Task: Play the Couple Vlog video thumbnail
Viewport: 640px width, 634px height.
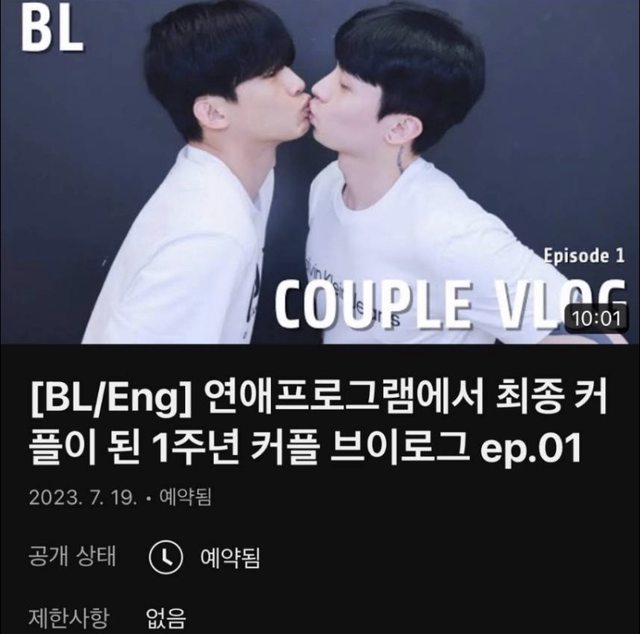Action: 320,172
